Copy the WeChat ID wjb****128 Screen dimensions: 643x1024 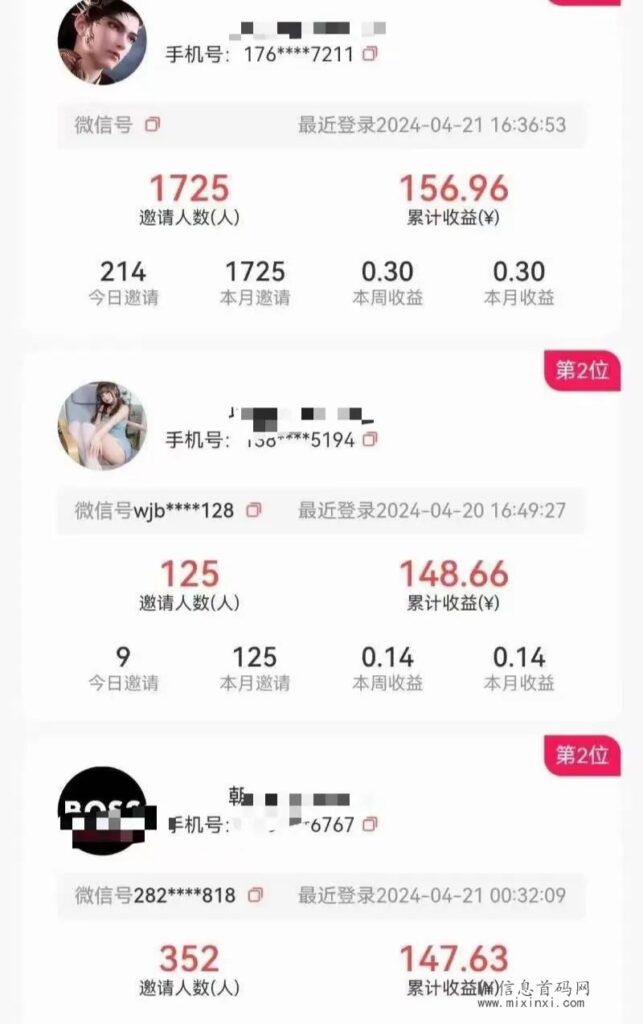[x=254, y=510]
